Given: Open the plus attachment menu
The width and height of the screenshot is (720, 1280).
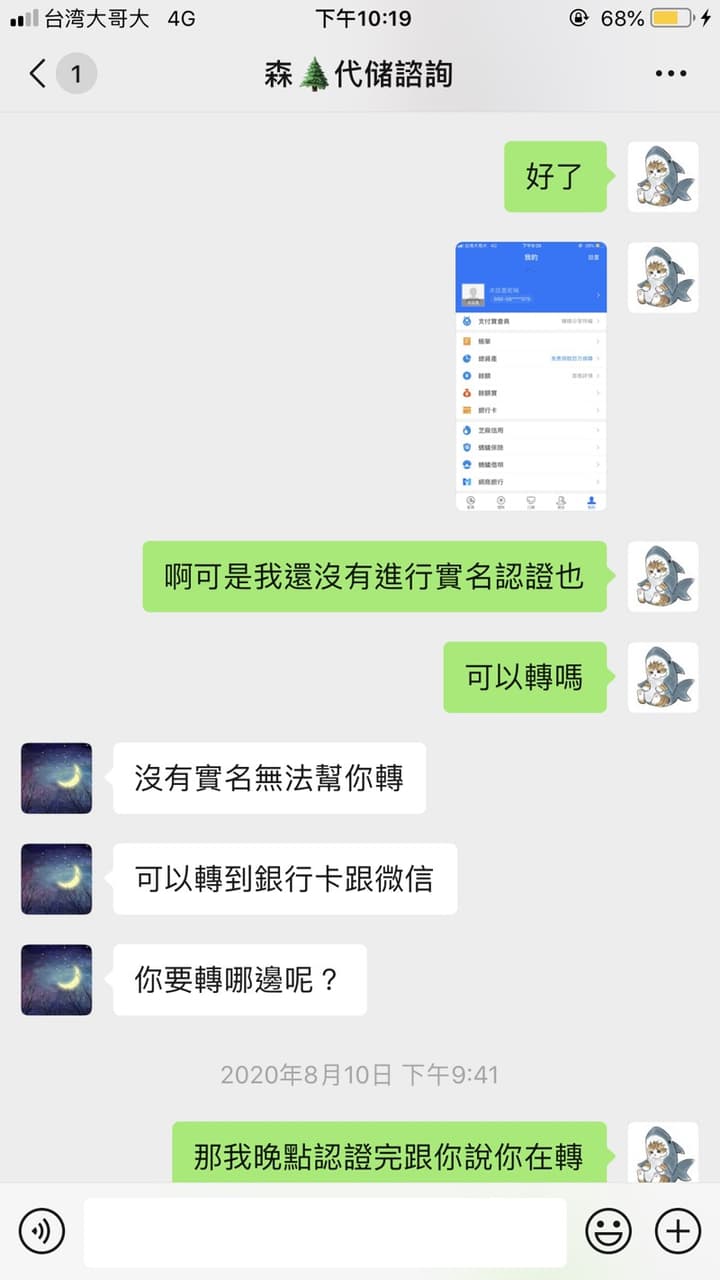Looking at the screenshot, I should [x=678, y=1230].
